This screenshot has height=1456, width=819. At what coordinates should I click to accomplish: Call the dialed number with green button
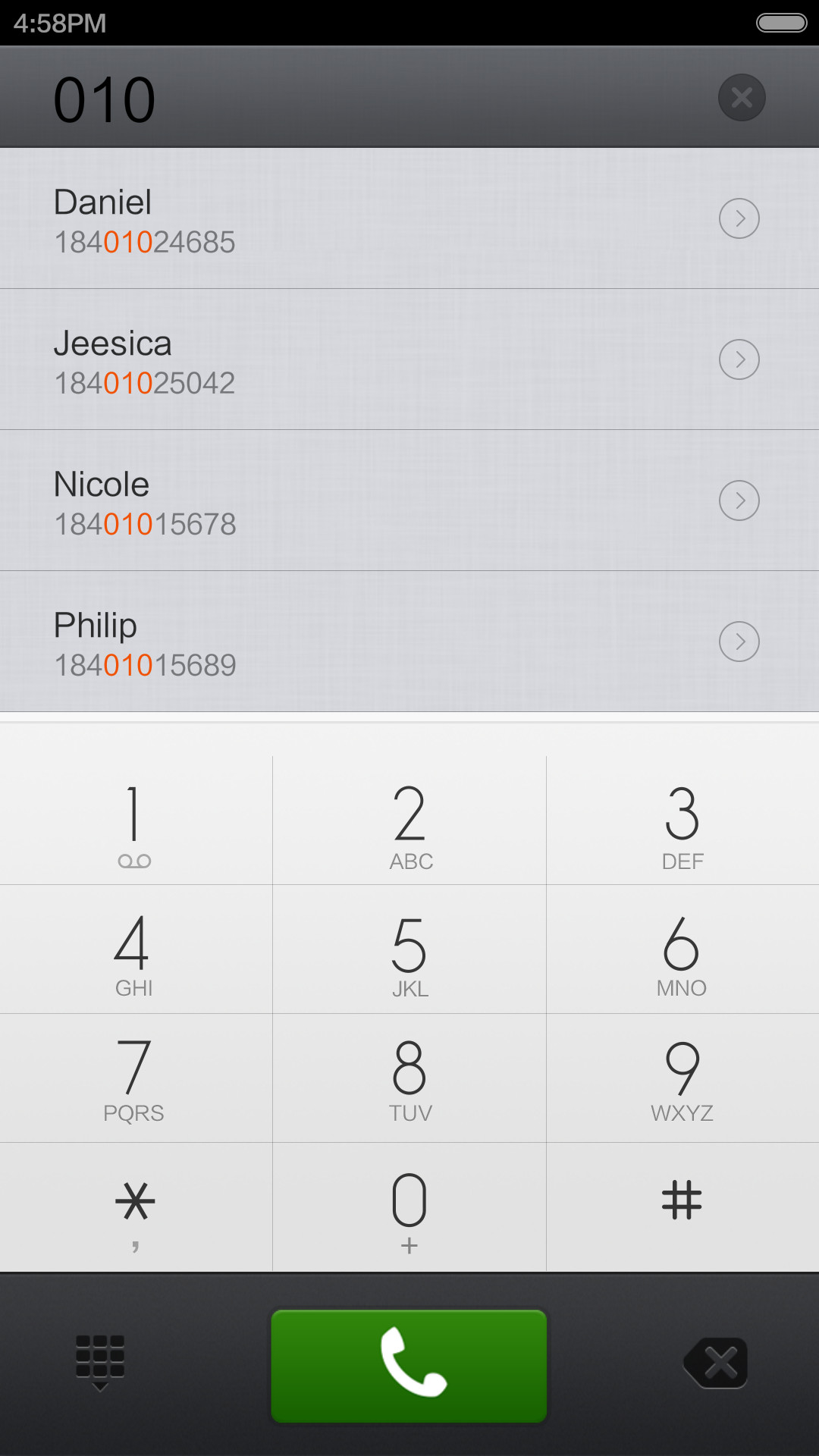(x=409, y=1366)
